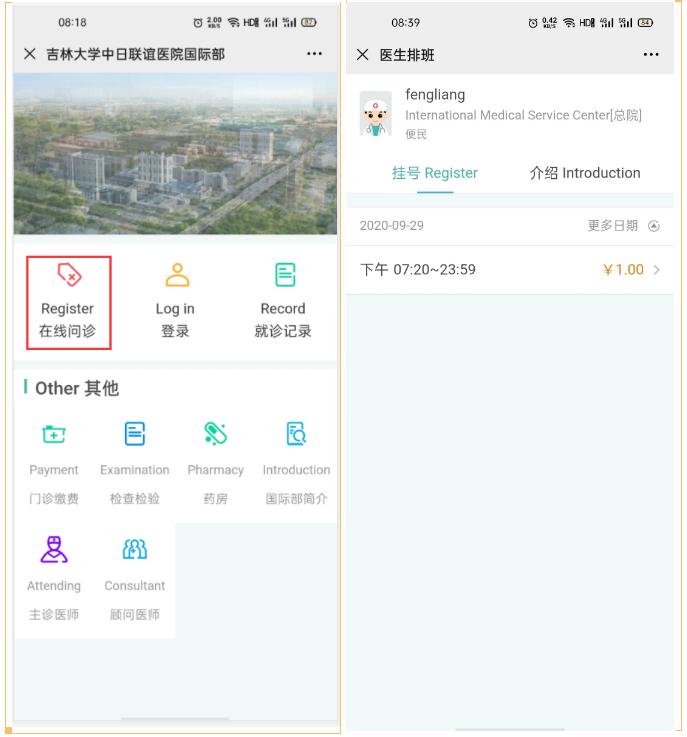The width and height of the screenshot is (687, 737).
Task: Open Register 在线问诊
Action: coord(68,301)
